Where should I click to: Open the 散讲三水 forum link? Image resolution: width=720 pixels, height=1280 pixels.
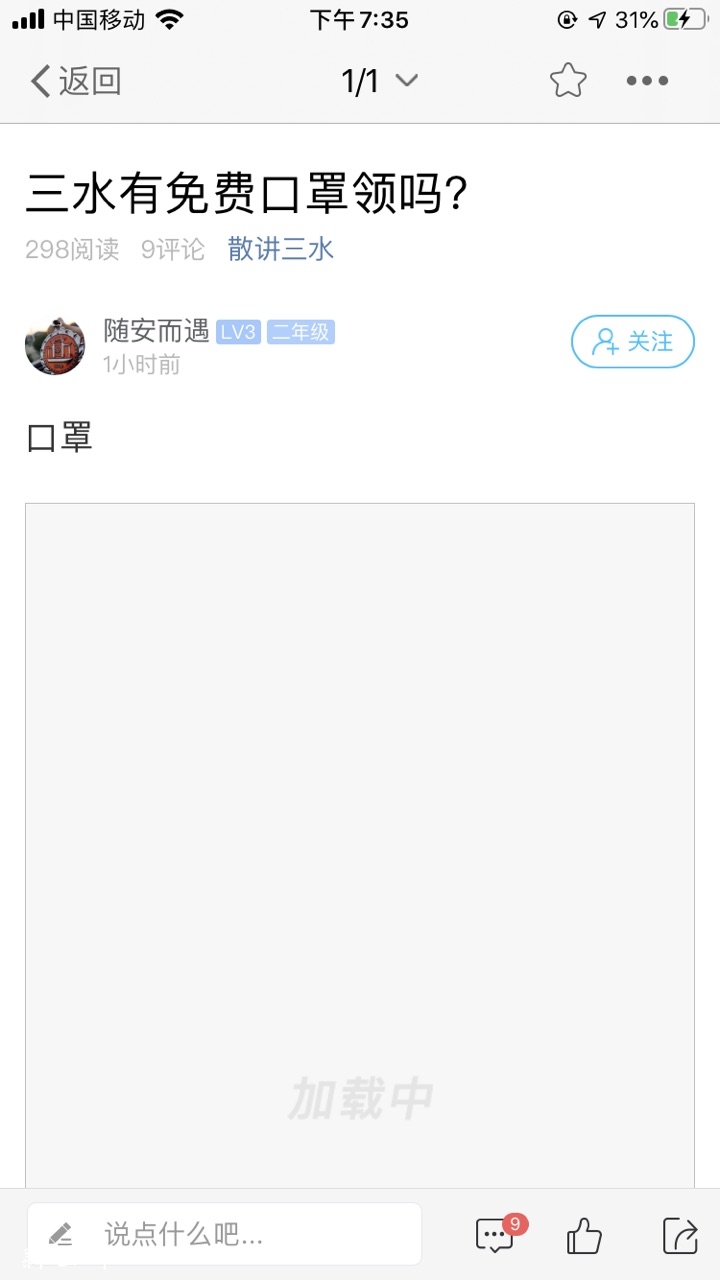(x=281, y=249)
